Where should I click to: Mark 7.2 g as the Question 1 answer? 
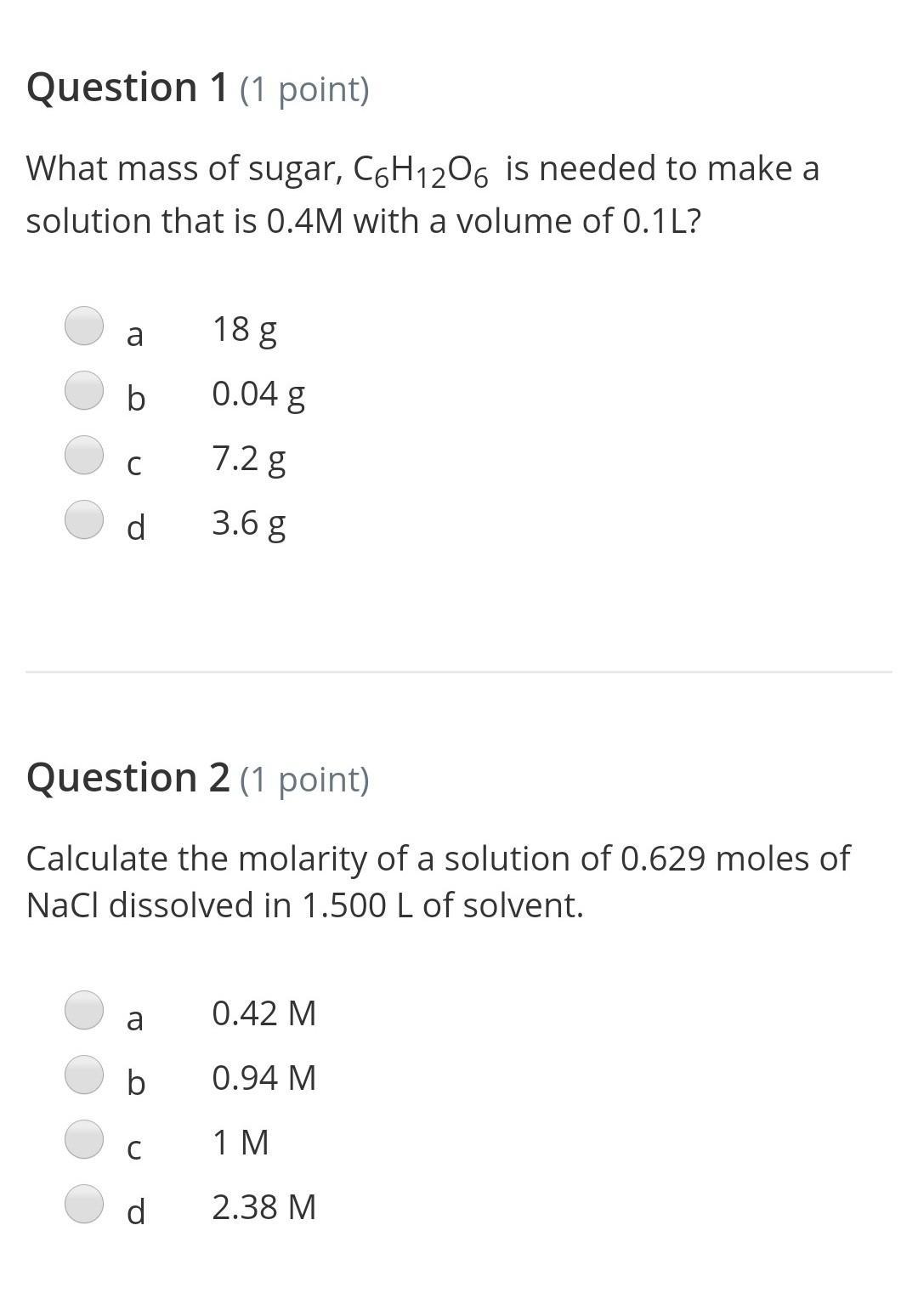[84, 455]
